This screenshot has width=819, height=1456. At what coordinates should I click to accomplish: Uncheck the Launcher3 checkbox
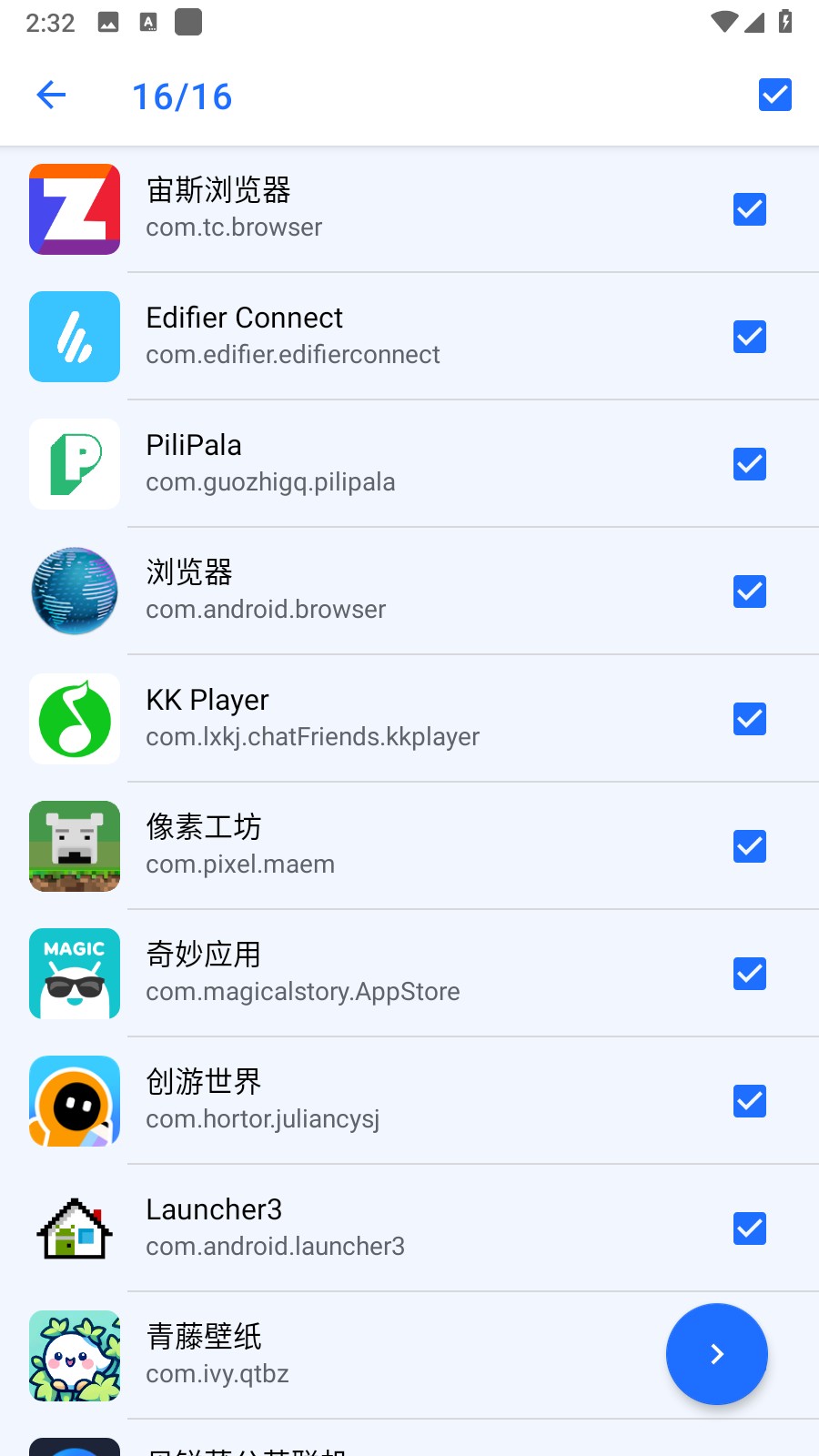pos(750,1228)
